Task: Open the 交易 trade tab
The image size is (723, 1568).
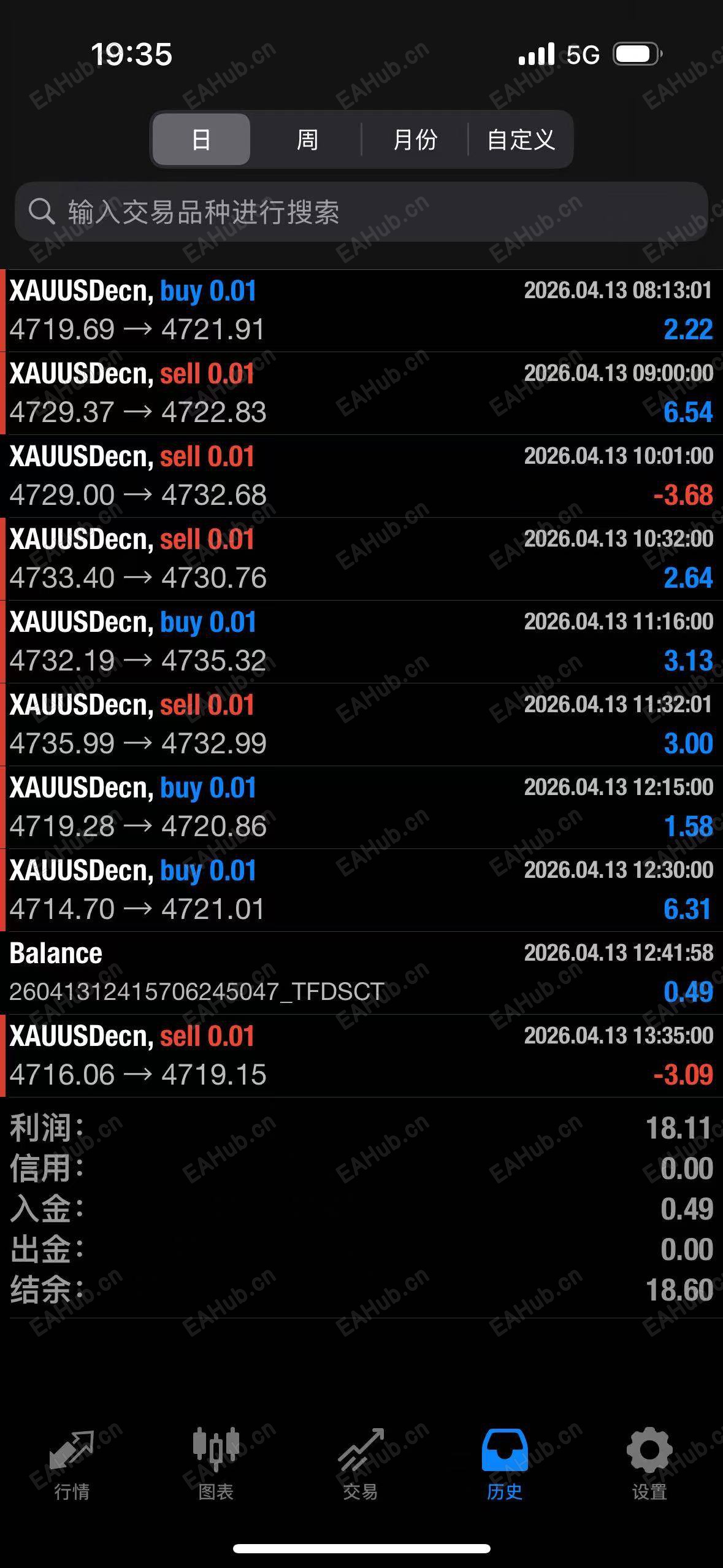Action: [x=361, y=1464]
